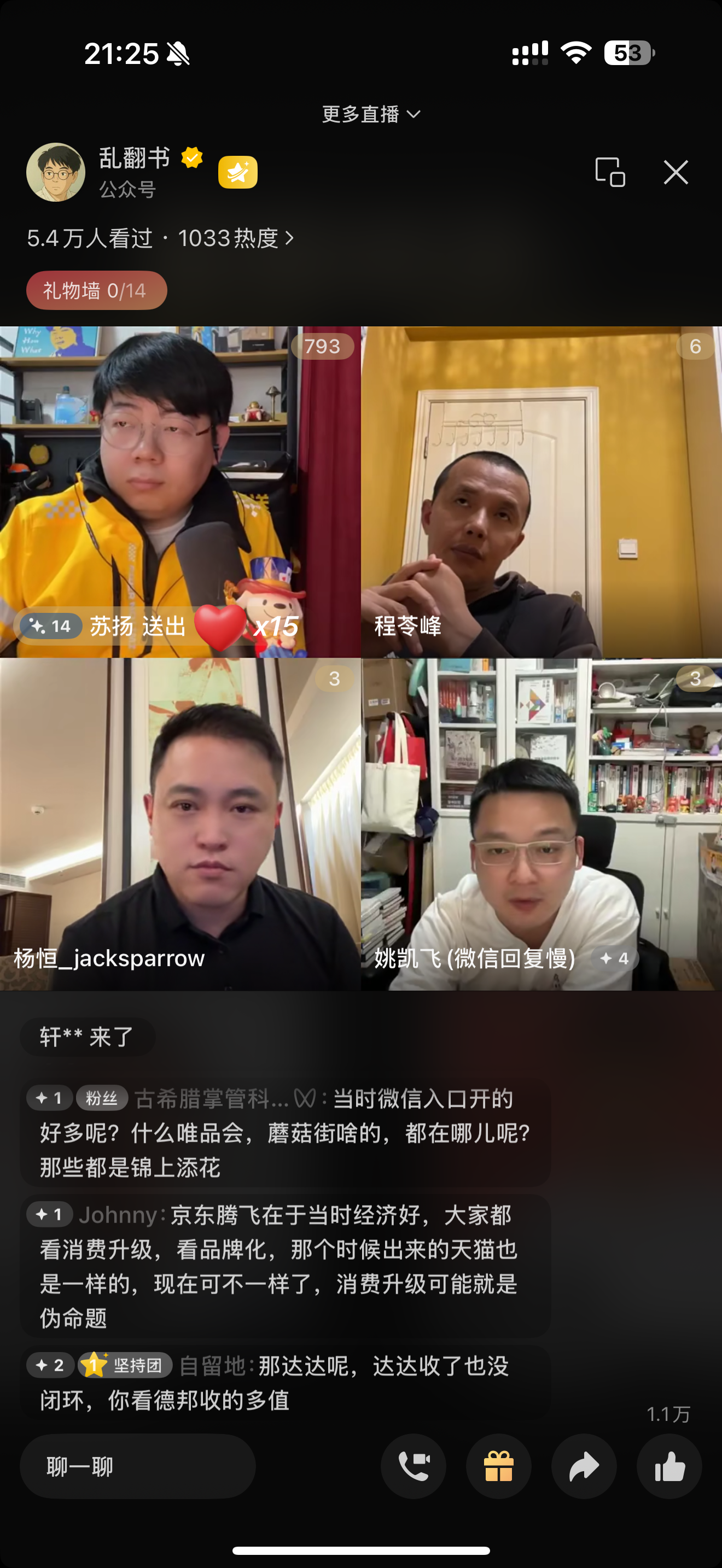Open the 1033热度 ranking details
The image size is (722, 1568).
tap(236, 238)
